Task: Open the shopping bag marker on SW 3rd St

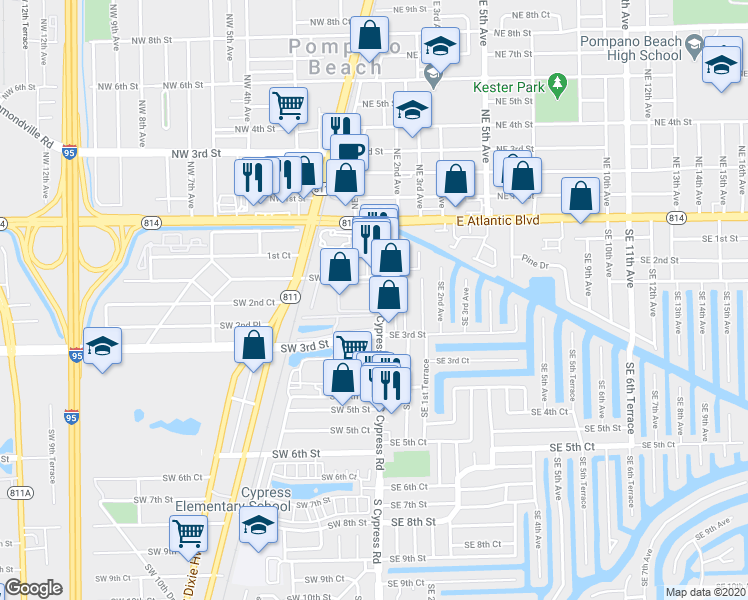Action: [253, 346]
